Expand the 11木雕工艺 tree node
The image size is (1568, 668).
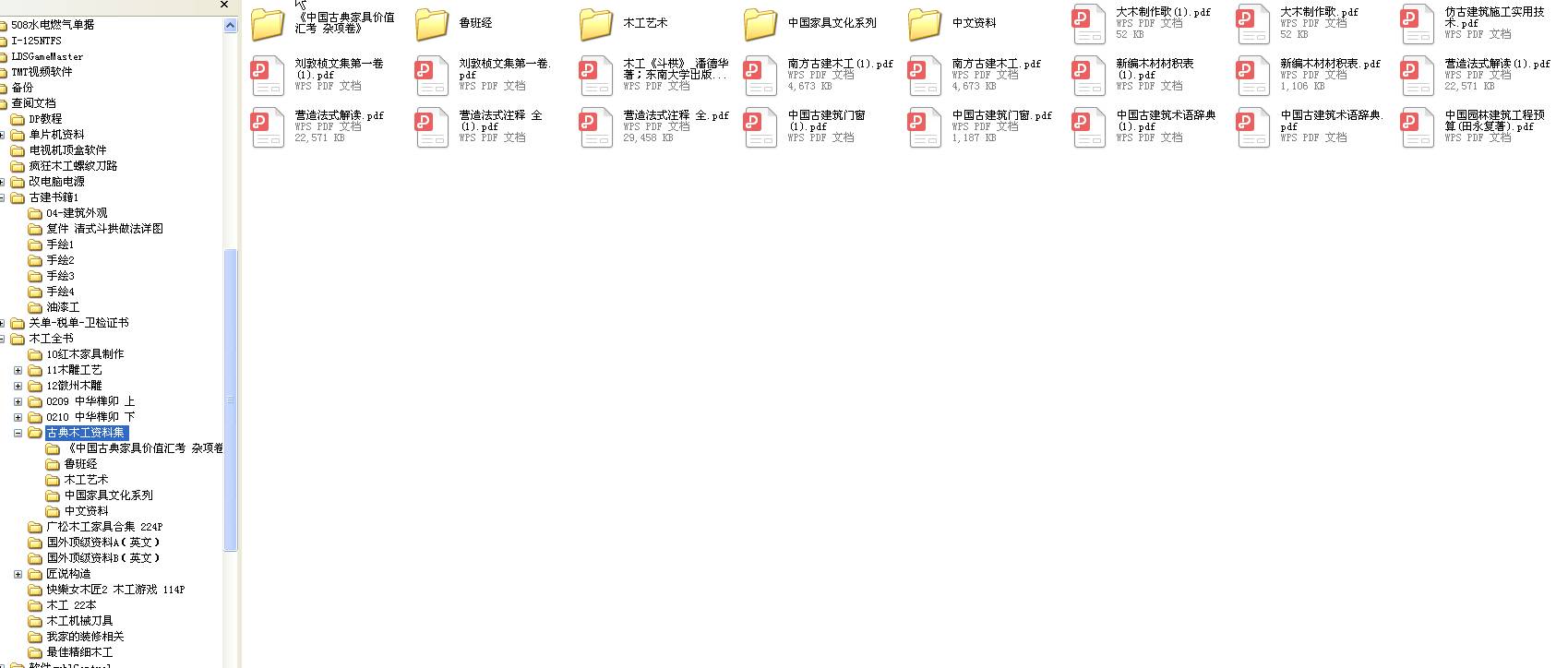coord(18,370)
